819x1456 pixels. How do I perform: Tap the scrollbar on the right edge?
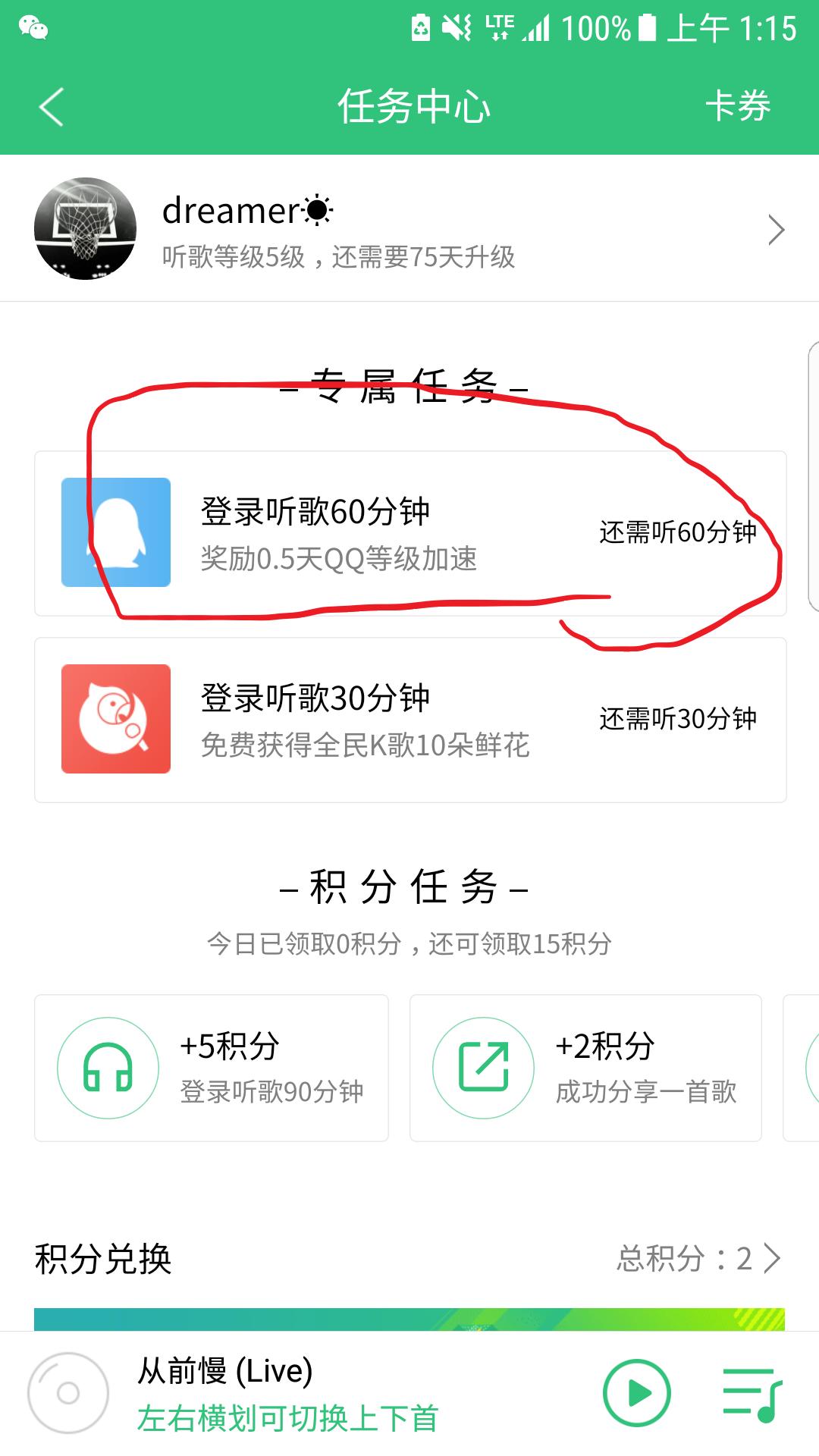click(813, 470)
